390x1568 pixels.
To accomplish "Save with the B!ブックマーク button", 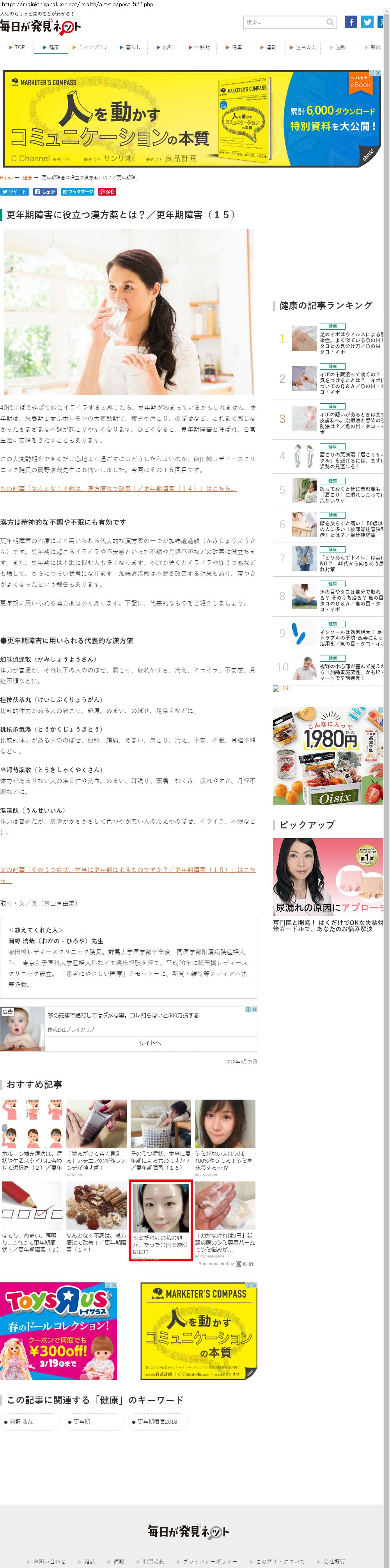I will pyautogui.click(x=78, y=192).
